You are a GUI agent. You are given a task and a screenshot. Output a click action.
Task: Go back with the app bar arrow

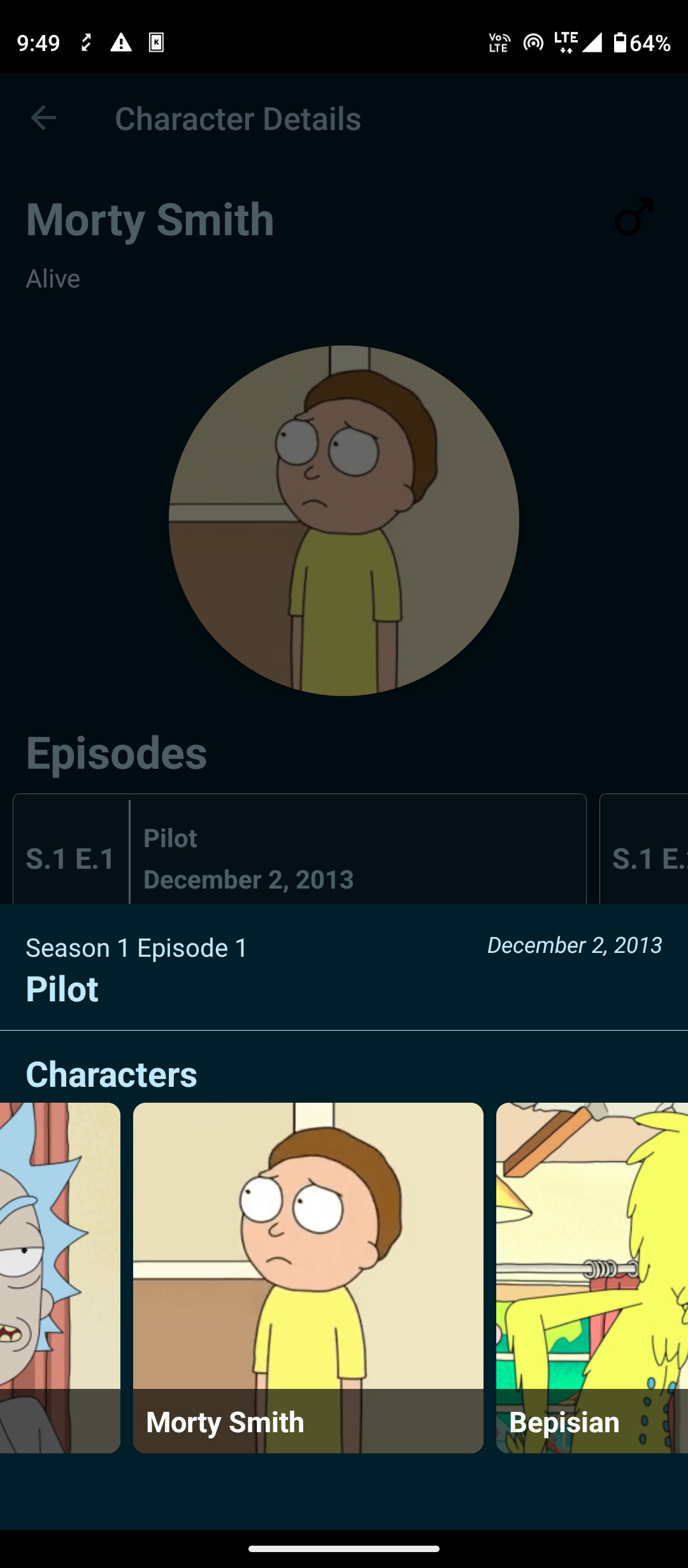[43, 118]
